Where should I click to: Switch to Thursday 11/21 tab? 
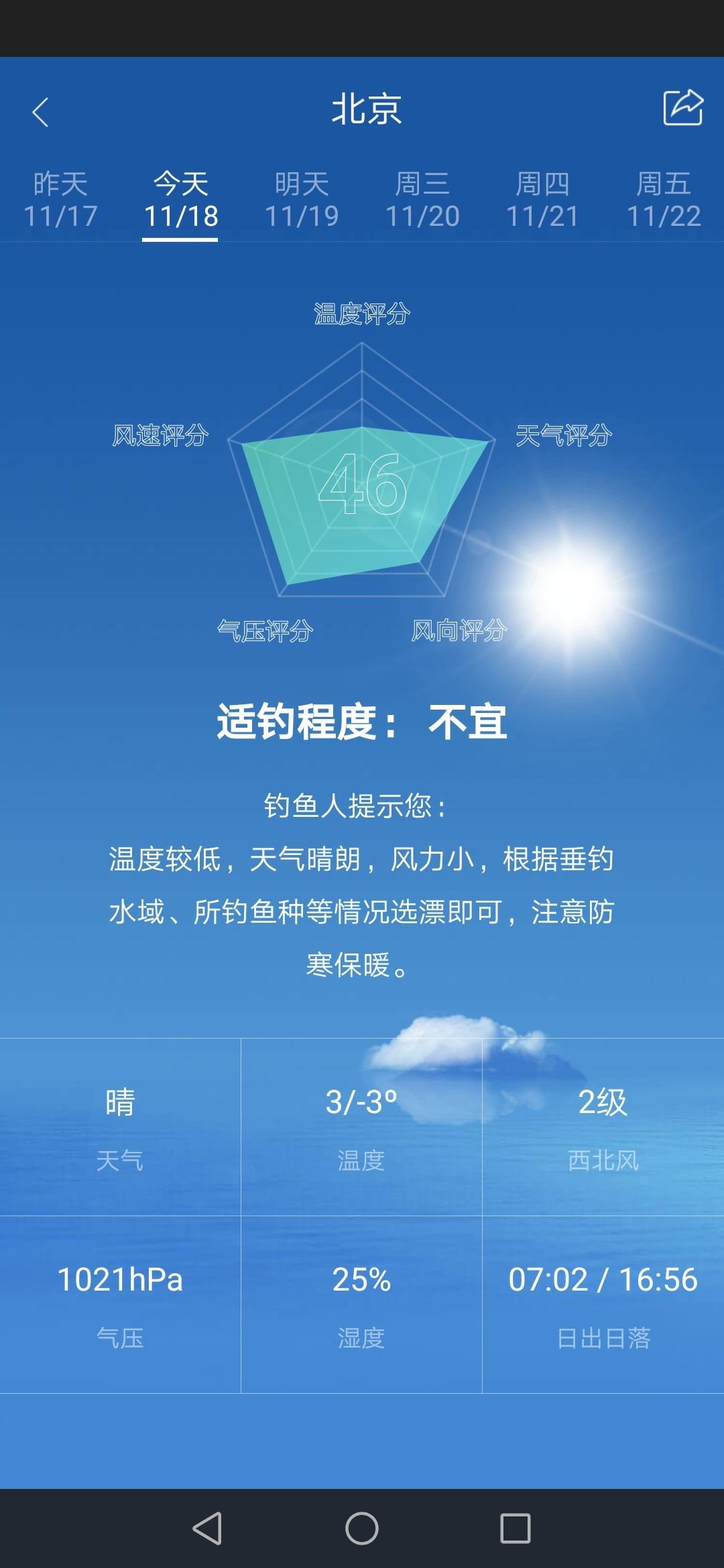(x=542, y=200)
